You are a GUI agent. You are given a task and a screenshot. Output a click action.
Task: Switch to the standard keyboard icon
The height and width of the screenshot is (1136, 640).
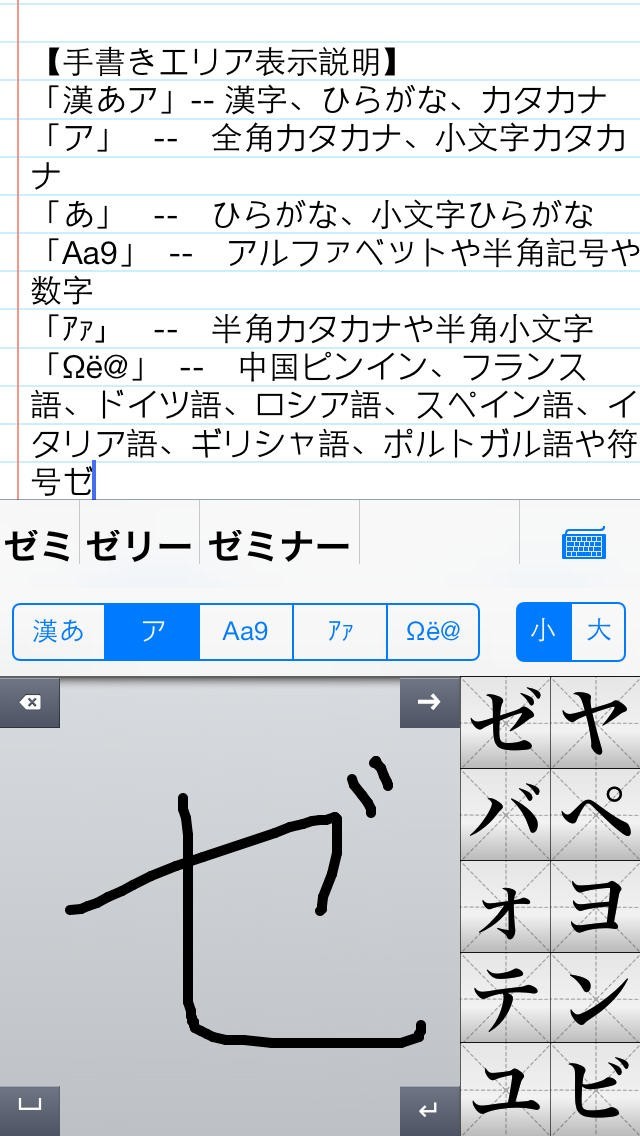coord(584,545)
